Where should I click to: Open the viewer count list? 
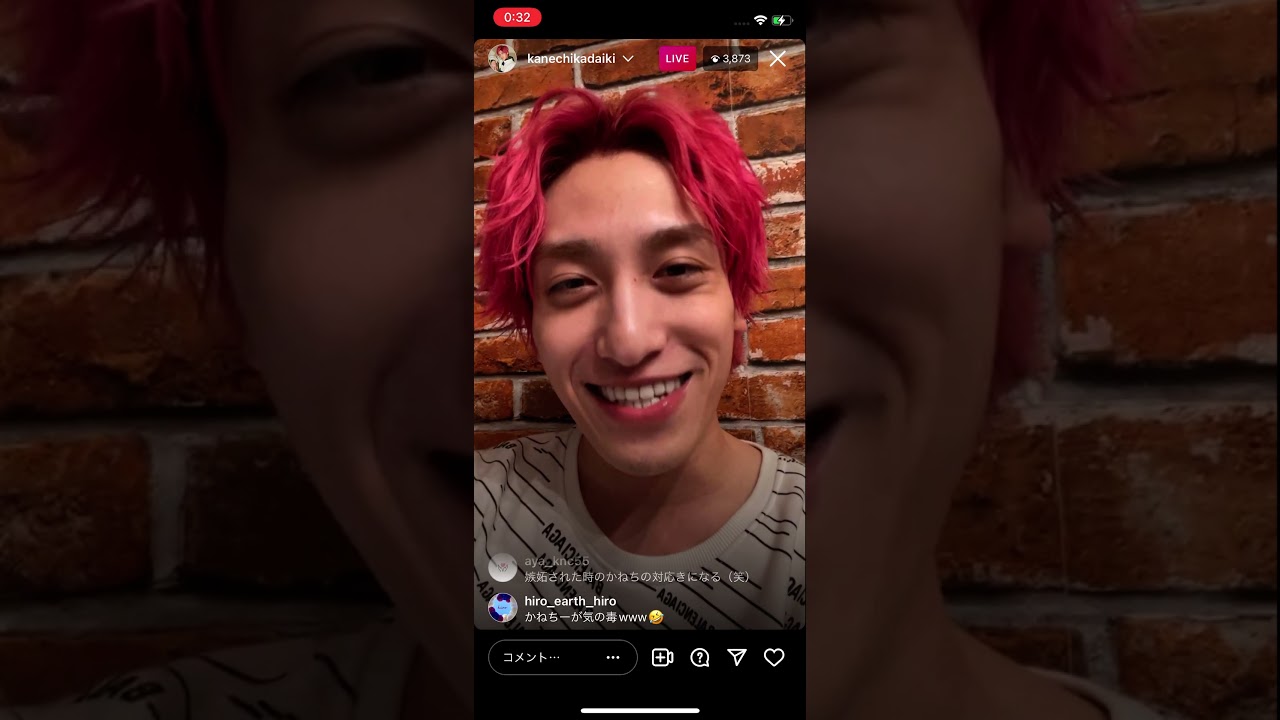(730, 59)
